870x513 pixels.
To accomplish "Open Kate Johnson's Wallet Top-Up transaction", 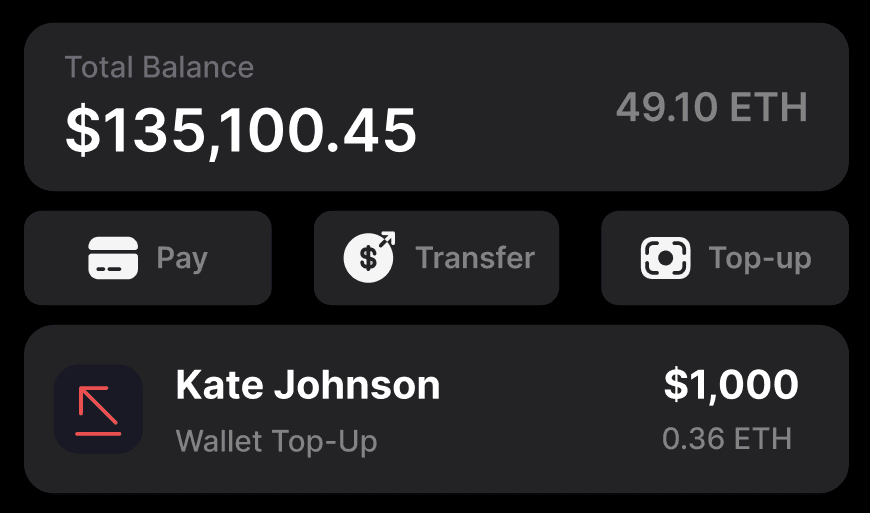I will (436, 409).
